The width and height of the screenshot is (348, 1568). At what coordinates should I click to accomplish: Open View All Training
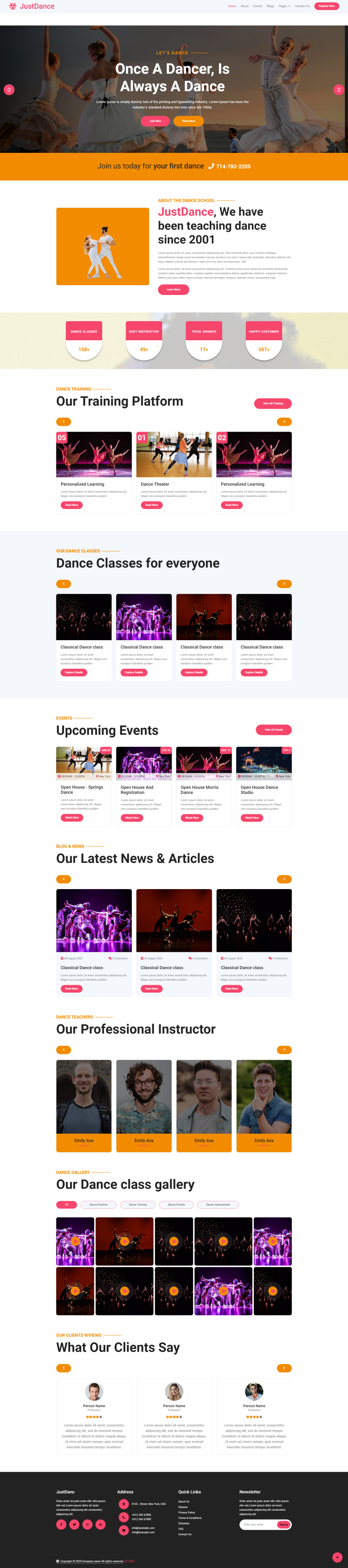(x=273, y=404)
